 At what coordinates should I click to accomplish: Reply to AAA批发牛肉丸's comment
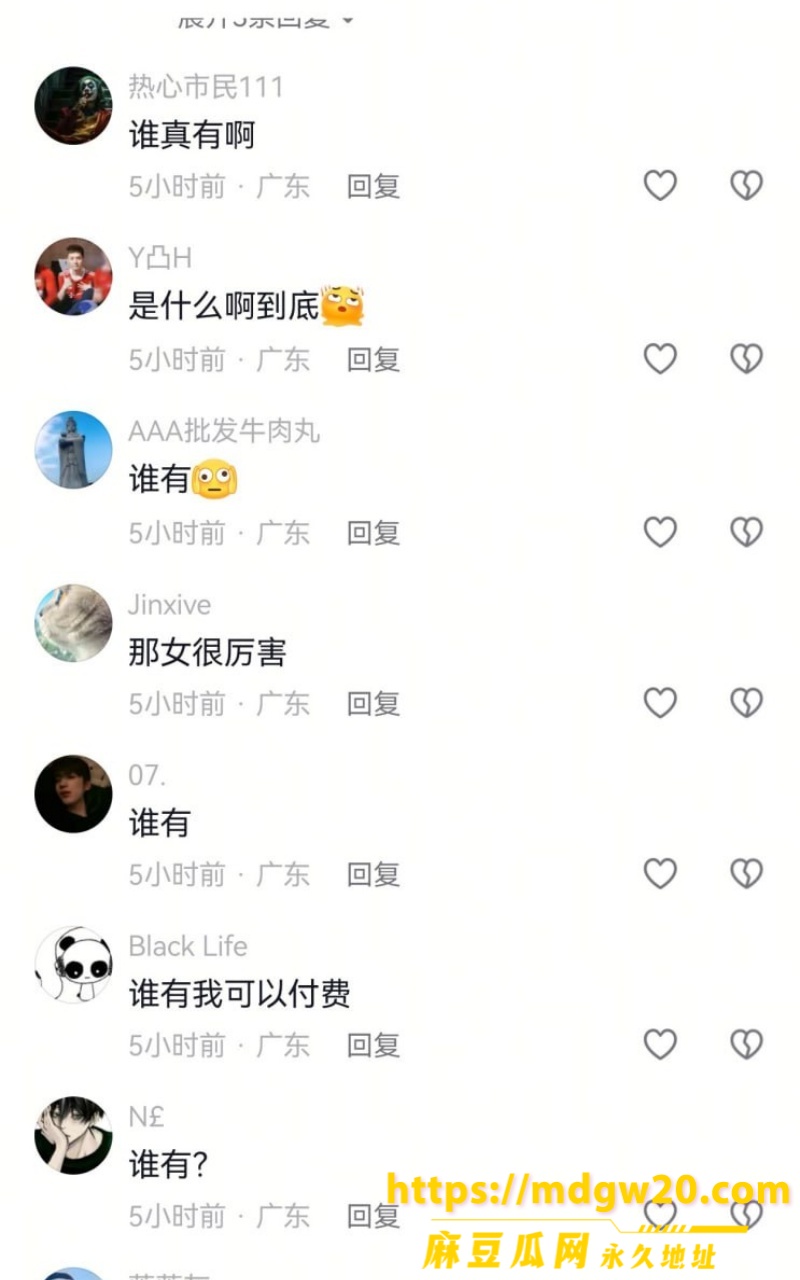(x=373, y=532)
